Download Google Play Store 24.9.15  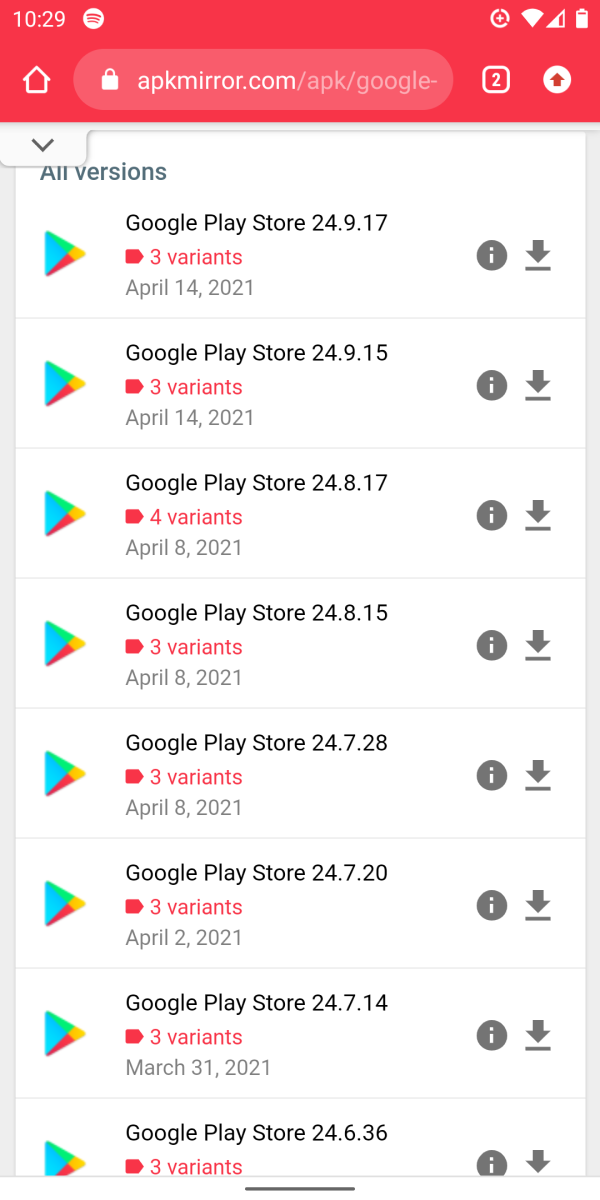tap(538, 385)
